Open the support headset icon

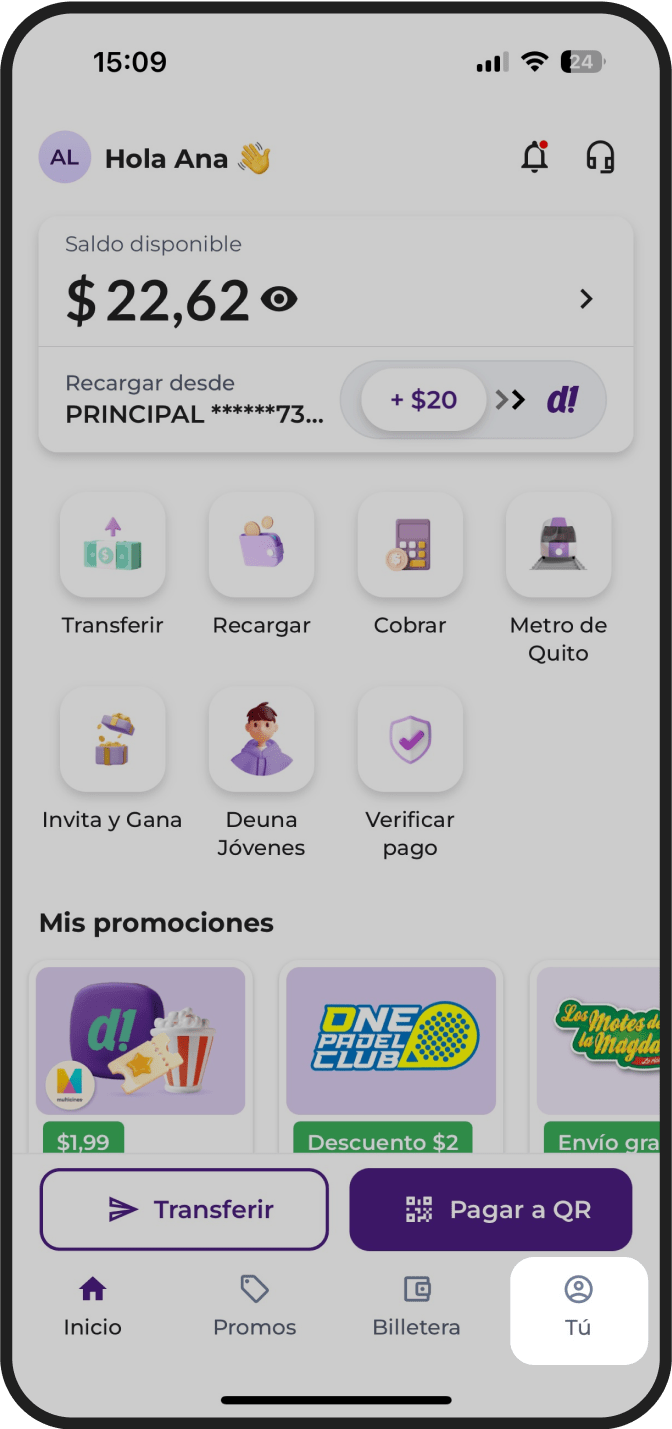click(600, 158)
